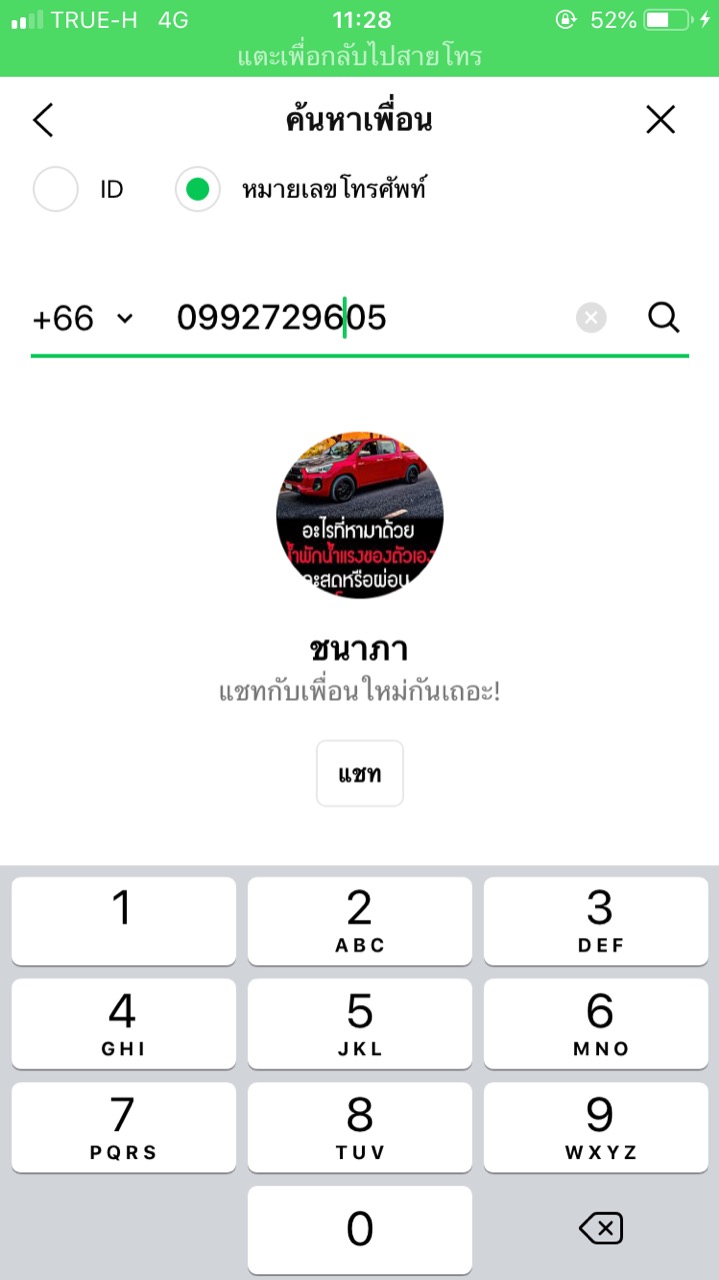719x1280 pixels.
Task: Select the หมายเลขโทรศัพท์ radio option
Action: [198, 189]
